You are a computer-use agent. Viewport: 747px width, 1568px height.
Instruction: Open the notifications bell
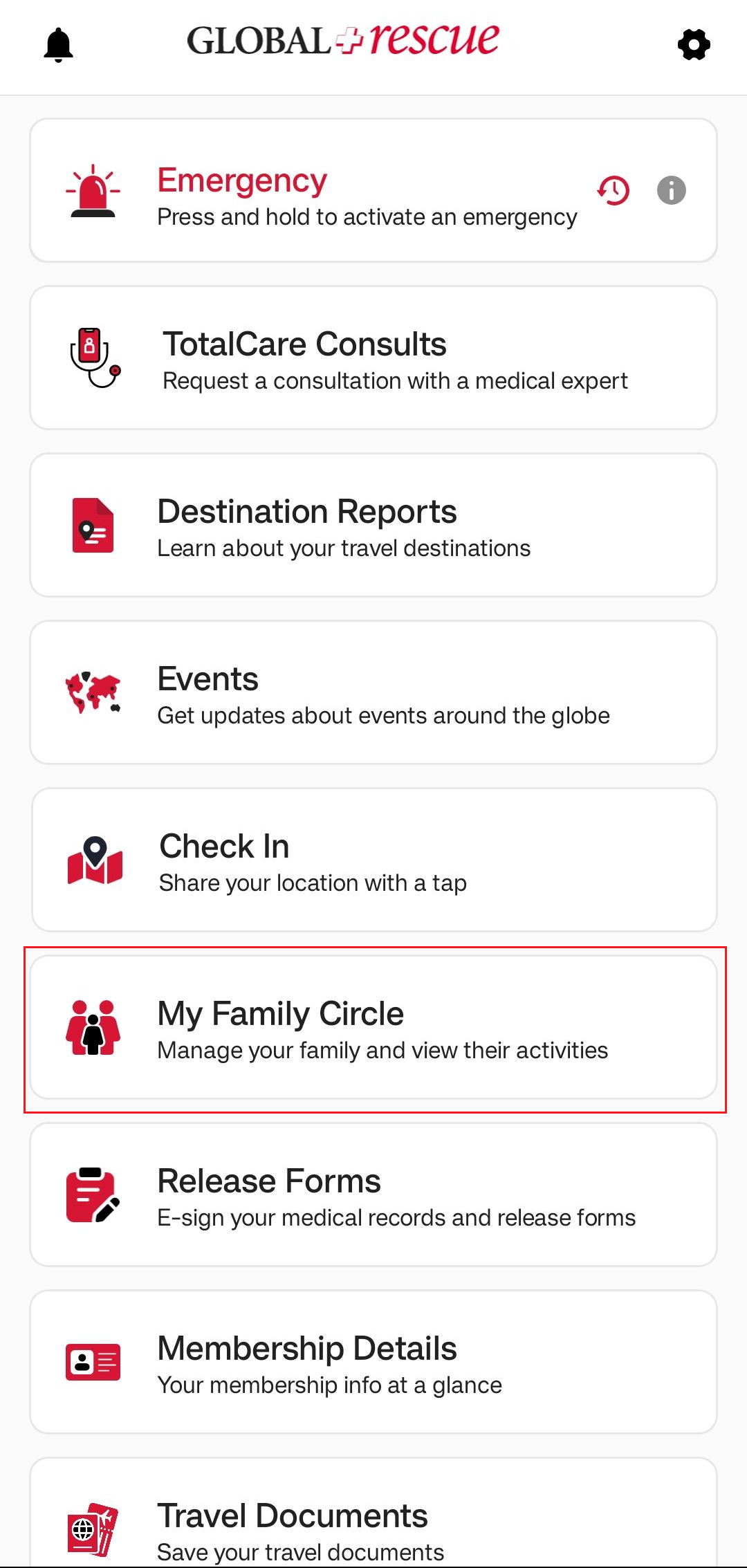point(59,45)
